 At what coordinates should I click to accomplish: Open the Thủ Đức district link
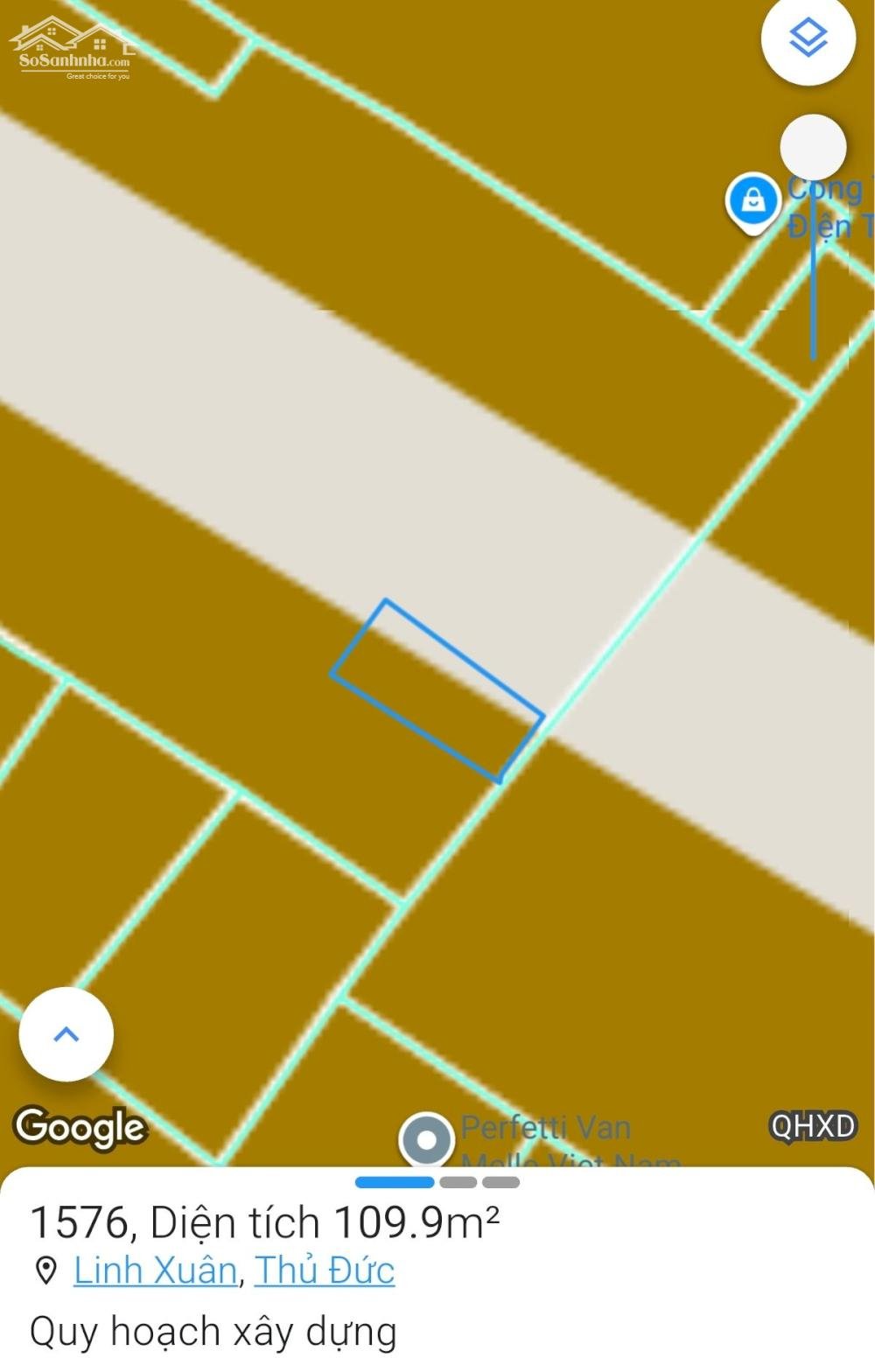coord(325,1270)
